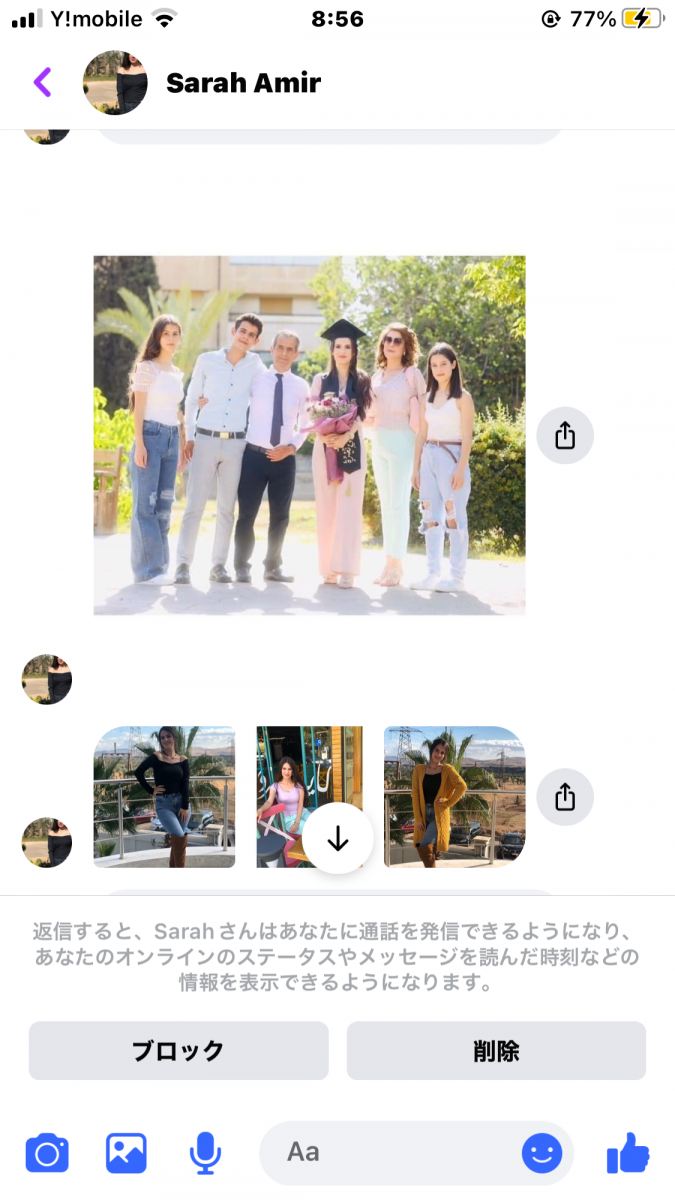The height and width of the screenshot is (1200, 675).
Task: Jump to latest messages with down arrow
Action: coord(338,840)
